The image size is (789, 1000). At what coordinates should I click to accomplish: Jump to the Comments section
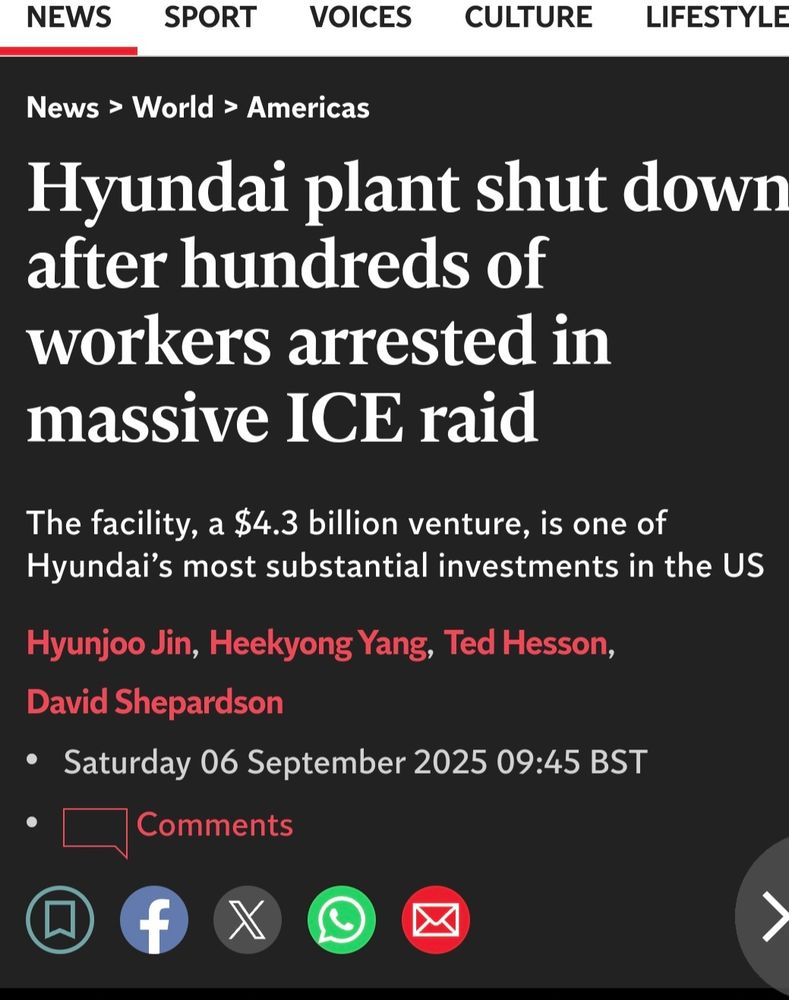coord(214,825)
